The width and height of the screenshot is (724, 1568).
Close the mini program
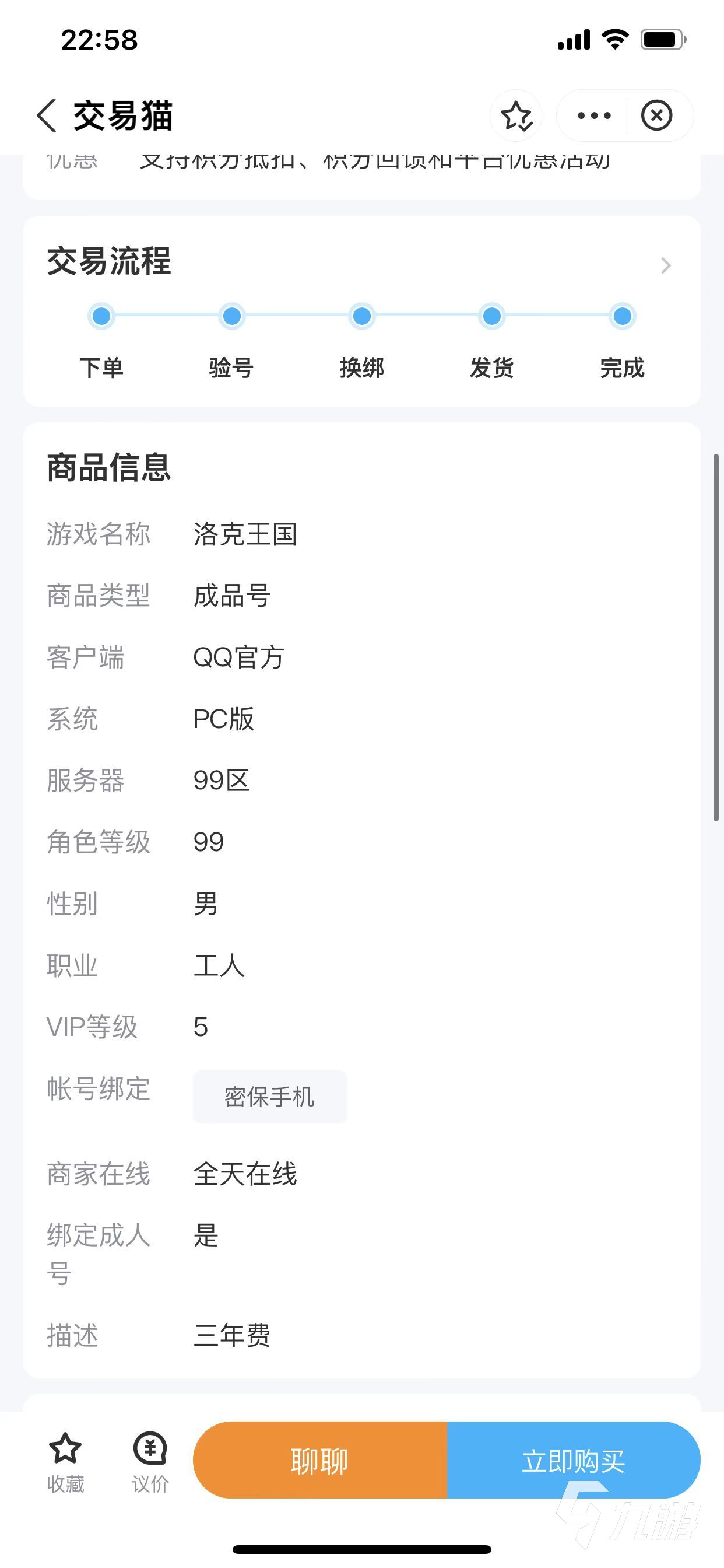tap(656, 116)
